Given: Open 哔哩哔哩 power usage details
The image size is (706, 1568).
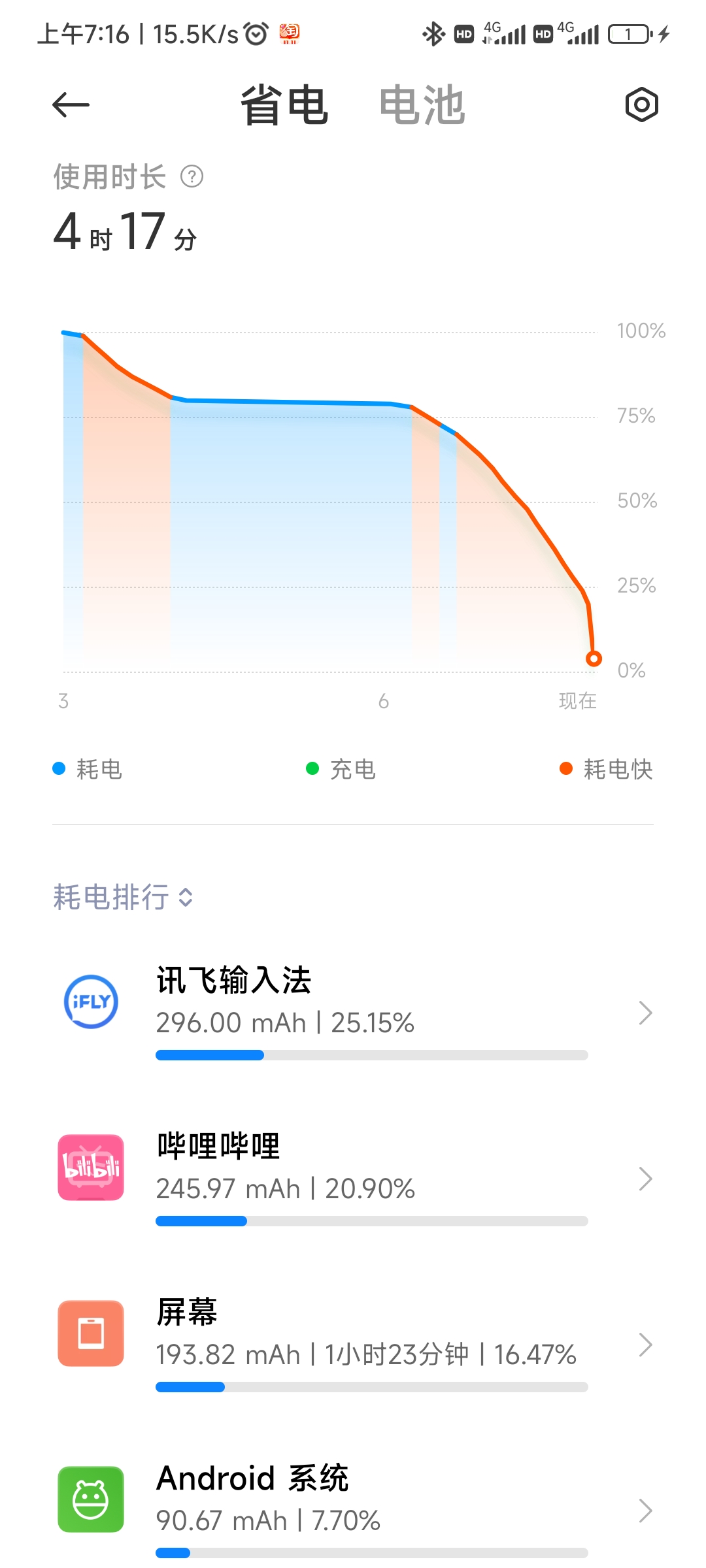Looking at the screenshot, I should pyautogui.click(x=353, y=1179).
